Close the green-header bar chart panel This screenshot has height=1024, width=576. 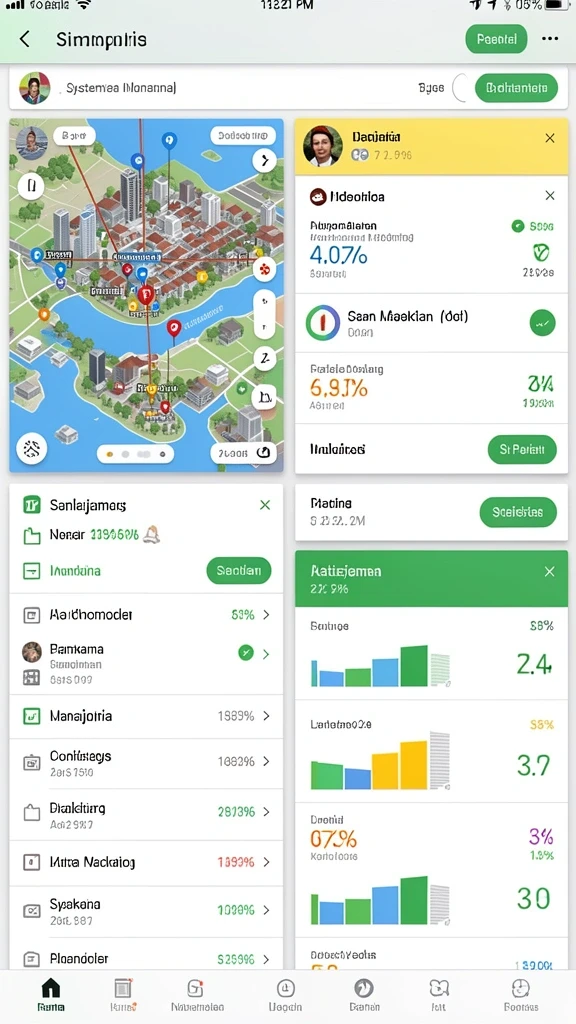550,572
